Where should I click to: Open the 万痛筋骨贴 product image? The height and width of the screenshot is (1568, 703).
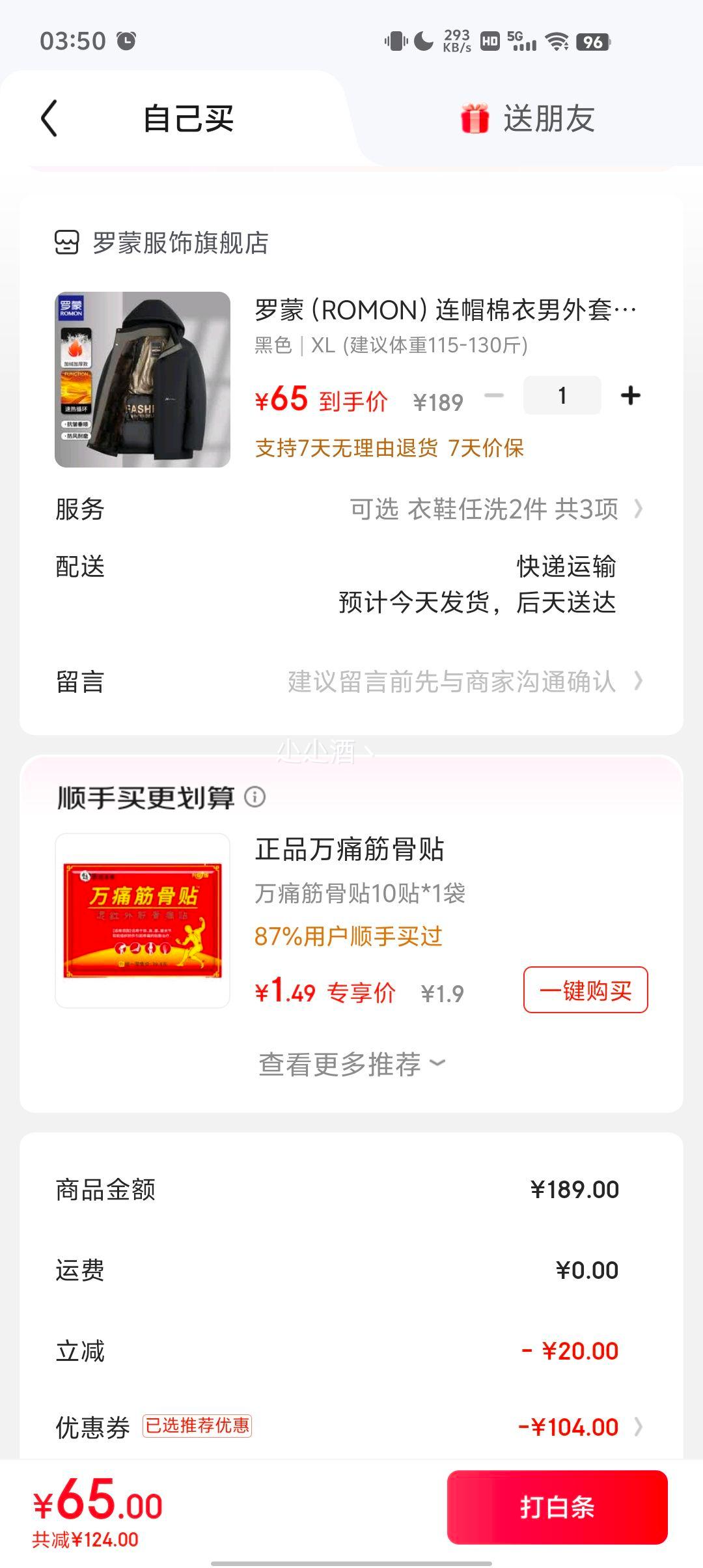pos(143,921)
